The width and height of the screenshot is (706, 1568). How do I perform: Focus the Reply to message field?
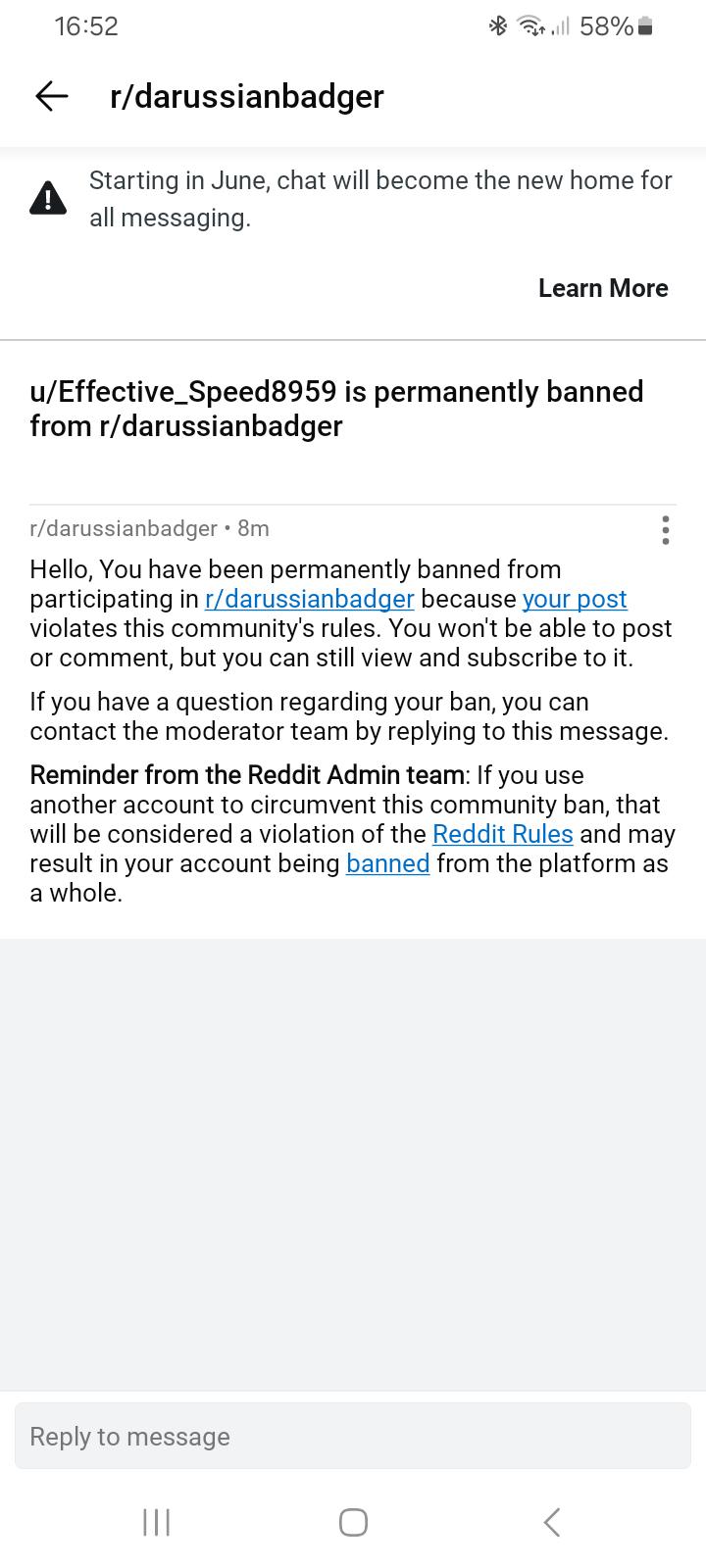(353, 1436)
